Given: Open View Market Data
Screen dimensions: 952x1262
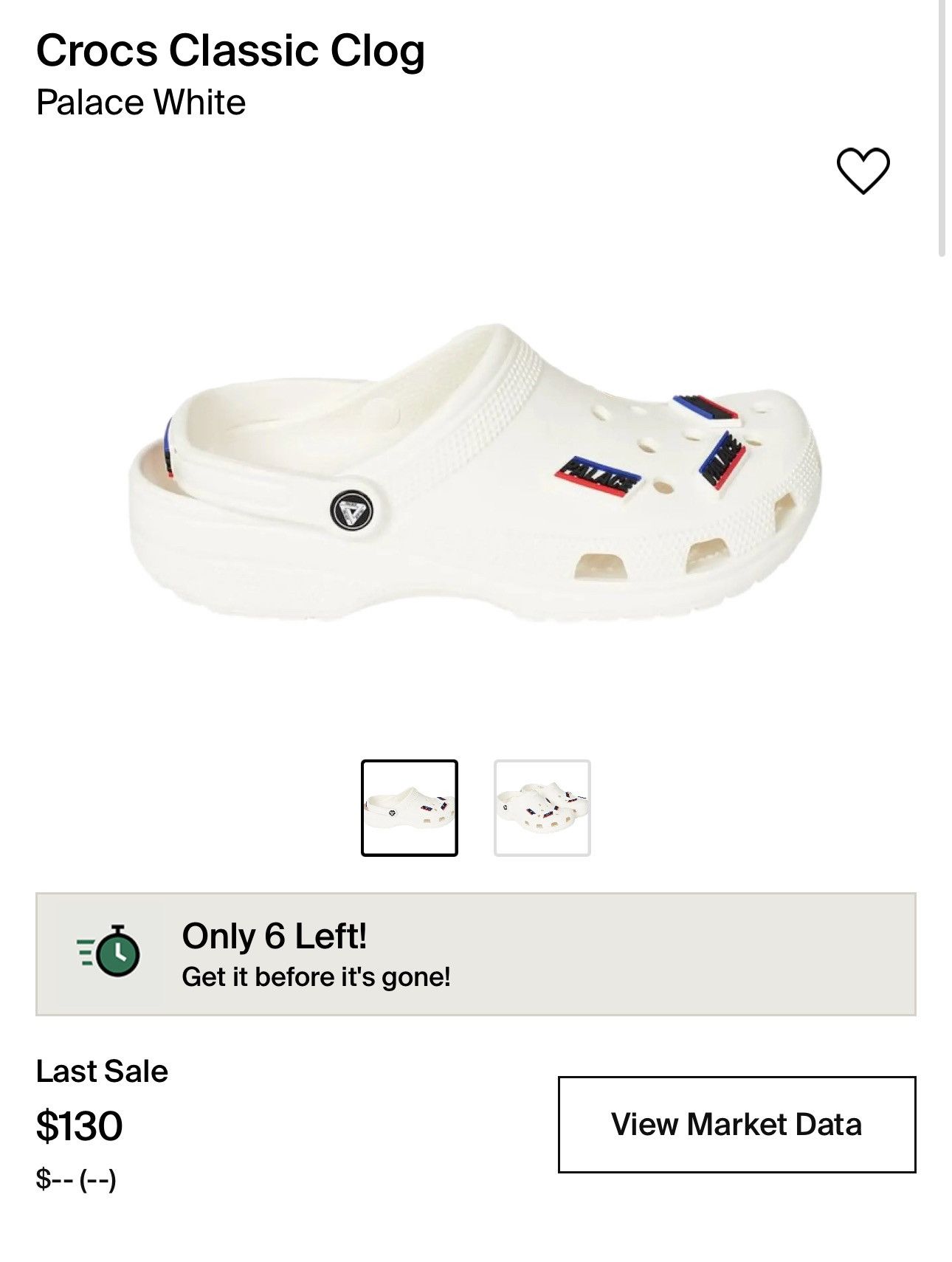Looking at the screenshot, I should point(737,1124).
